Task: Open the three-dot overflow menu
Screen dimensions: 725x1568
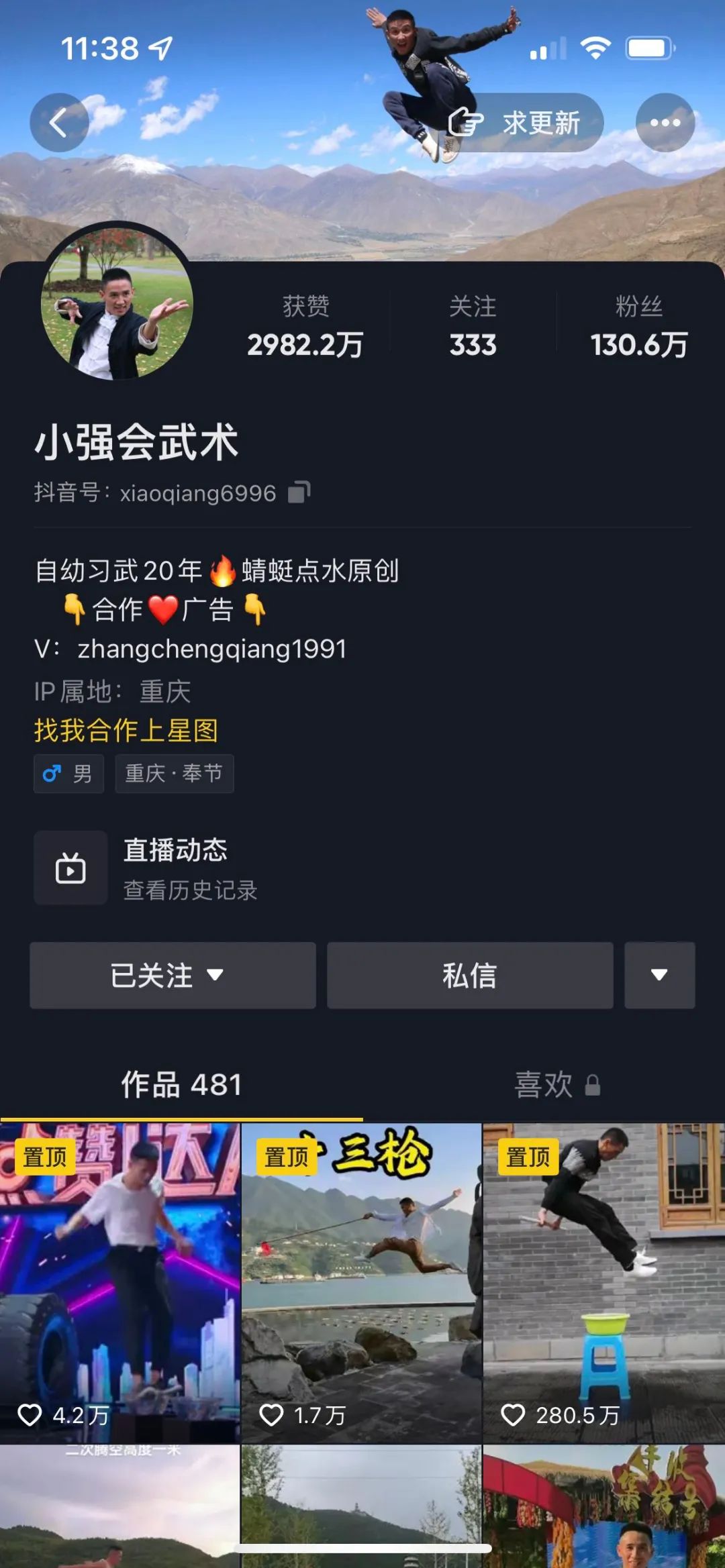Action: (x=665, y=123)
